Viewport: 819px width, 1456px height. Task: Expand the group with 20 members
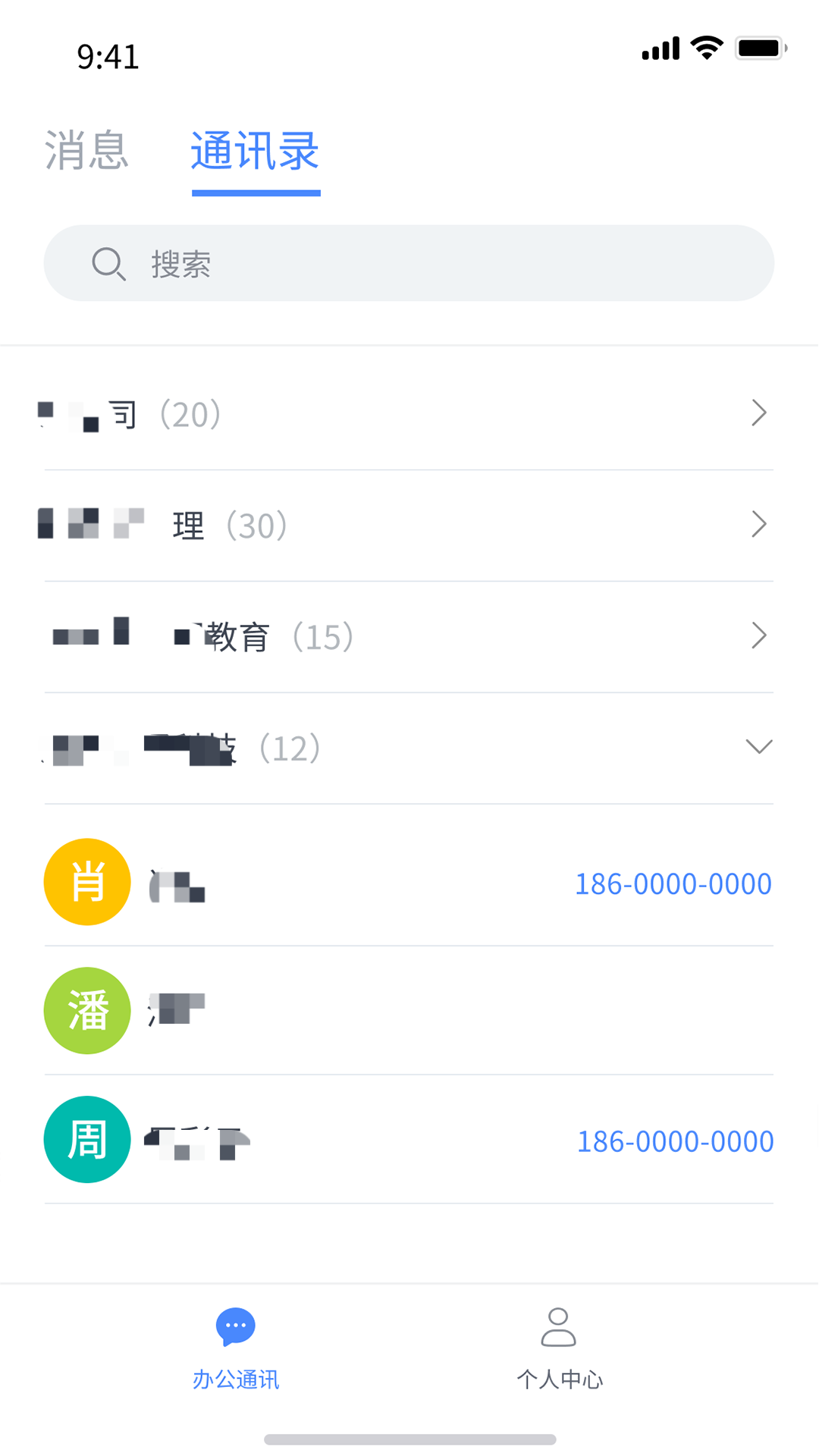click(x=409, y=414)
